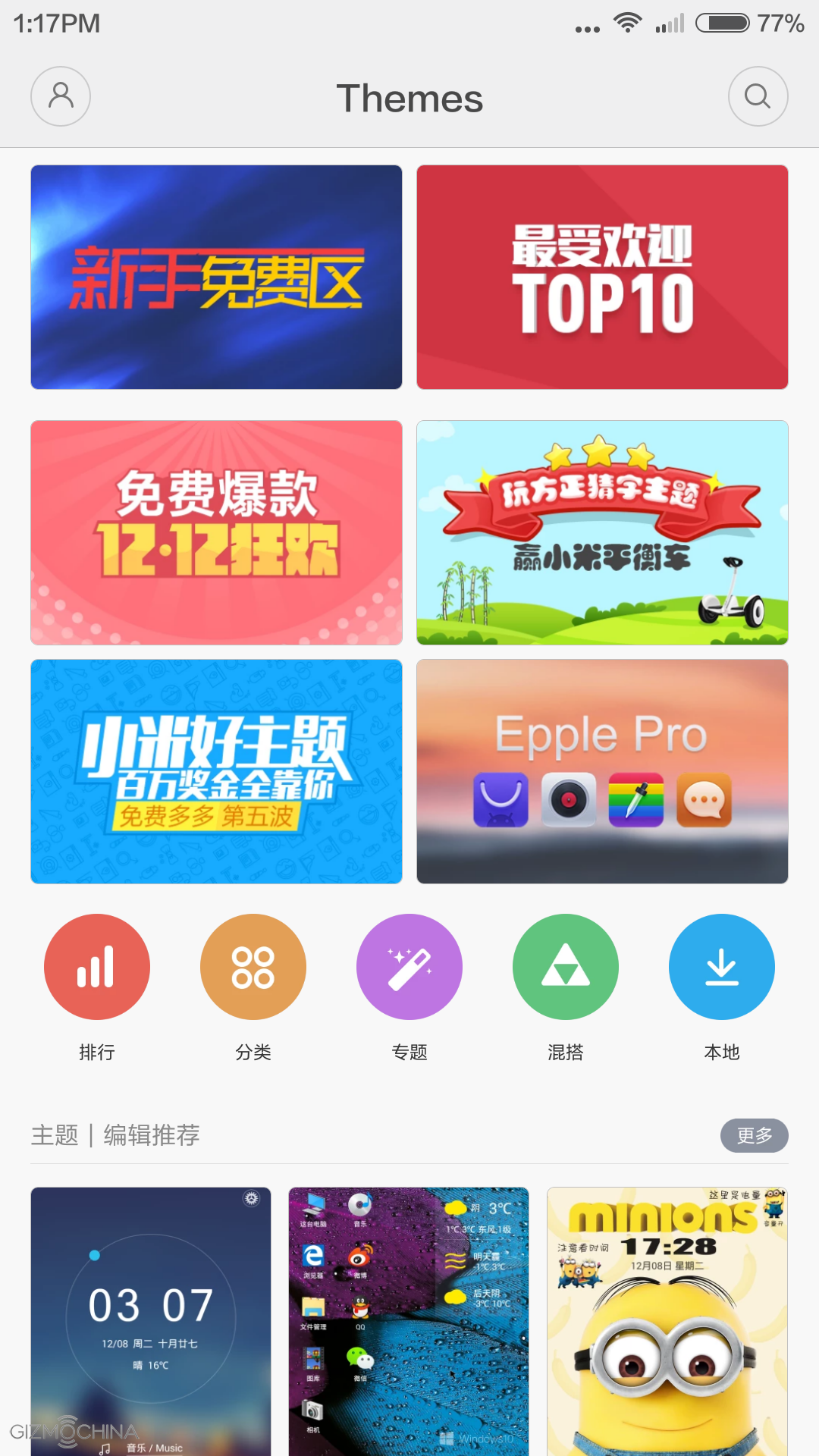This screenshot has height=1456, width=819.
Task: Open the Minions theme
Action: tap(667, 1321)
